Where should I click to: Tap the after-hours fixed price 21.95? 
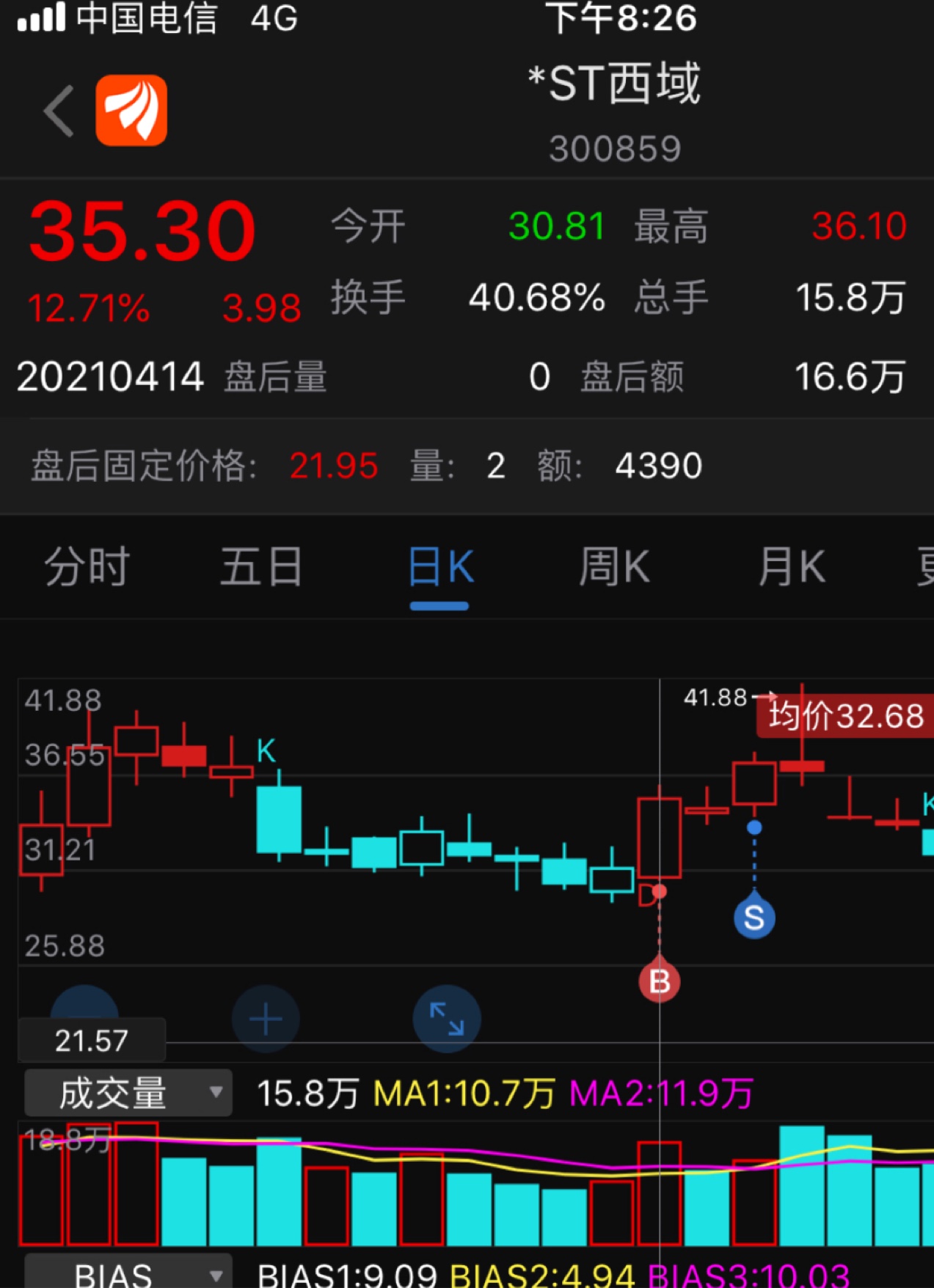[x=334, y=466]
